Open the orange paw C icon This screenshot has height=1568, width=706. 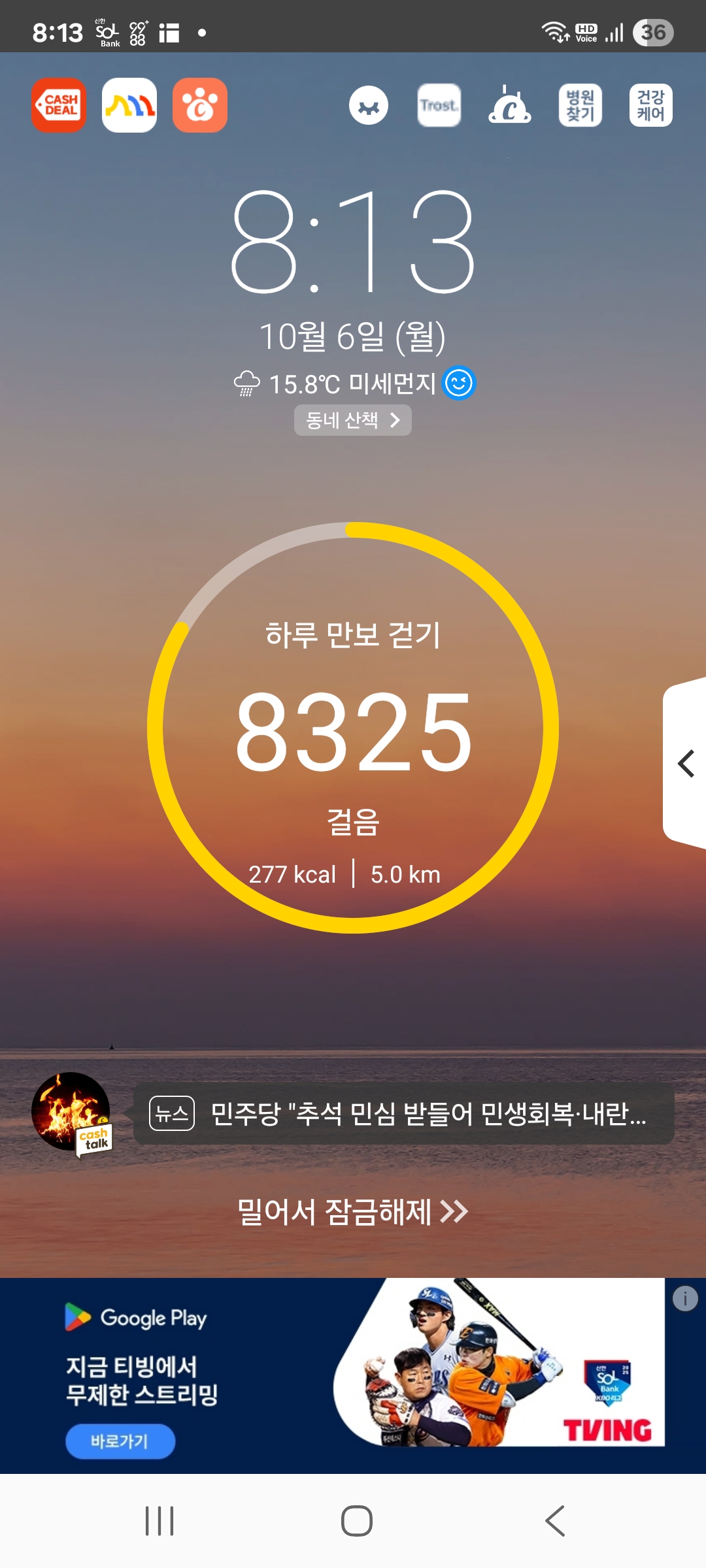[x=200, y=105]
